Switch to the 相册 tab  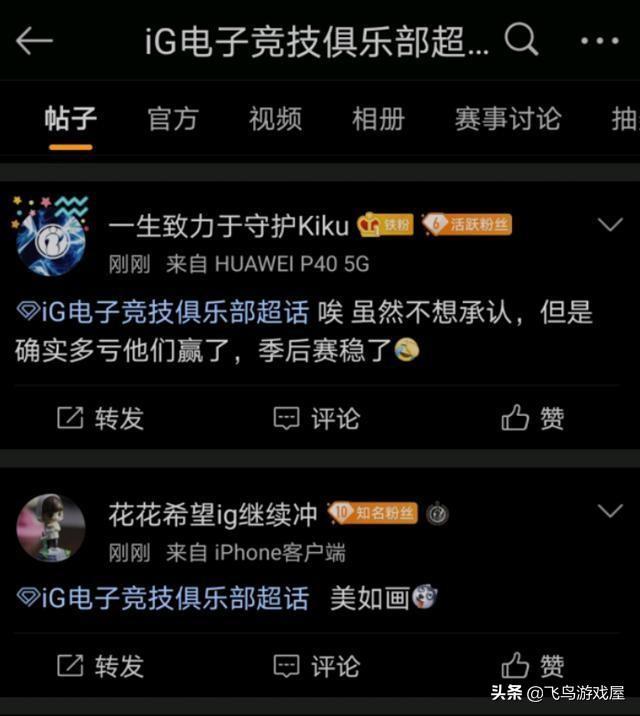click(378, 119)
